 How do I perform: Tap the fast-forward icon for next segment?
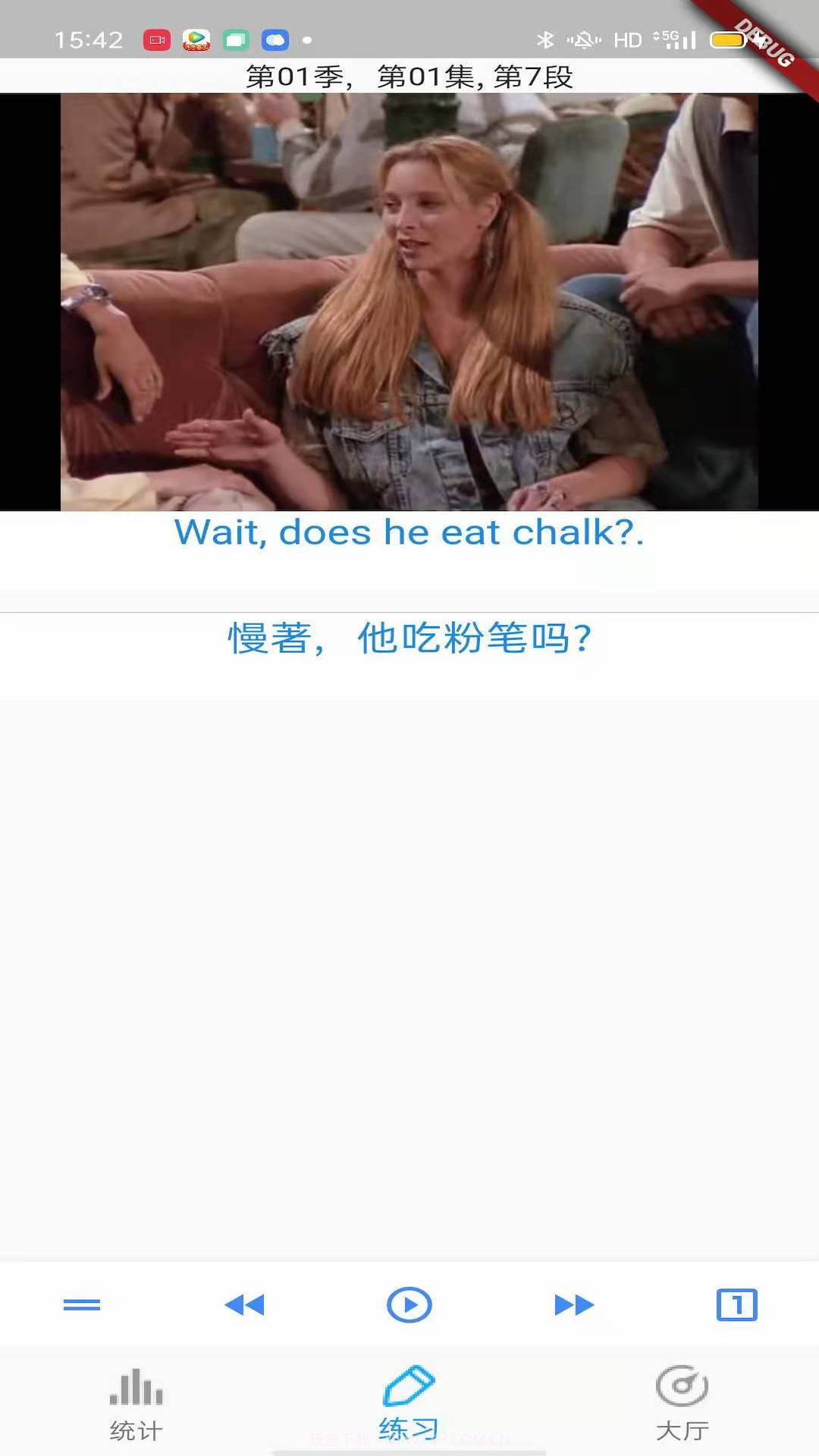tap(573, 1306)
